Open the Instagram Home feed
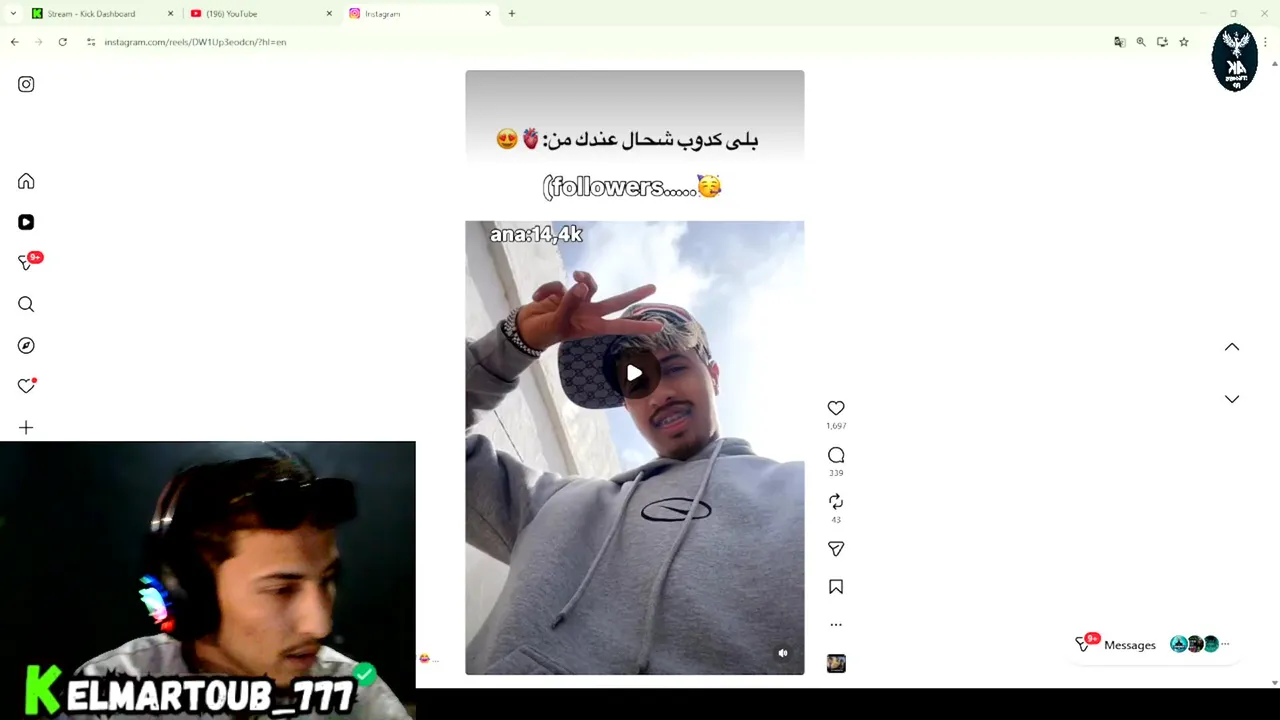 point(26,181)
